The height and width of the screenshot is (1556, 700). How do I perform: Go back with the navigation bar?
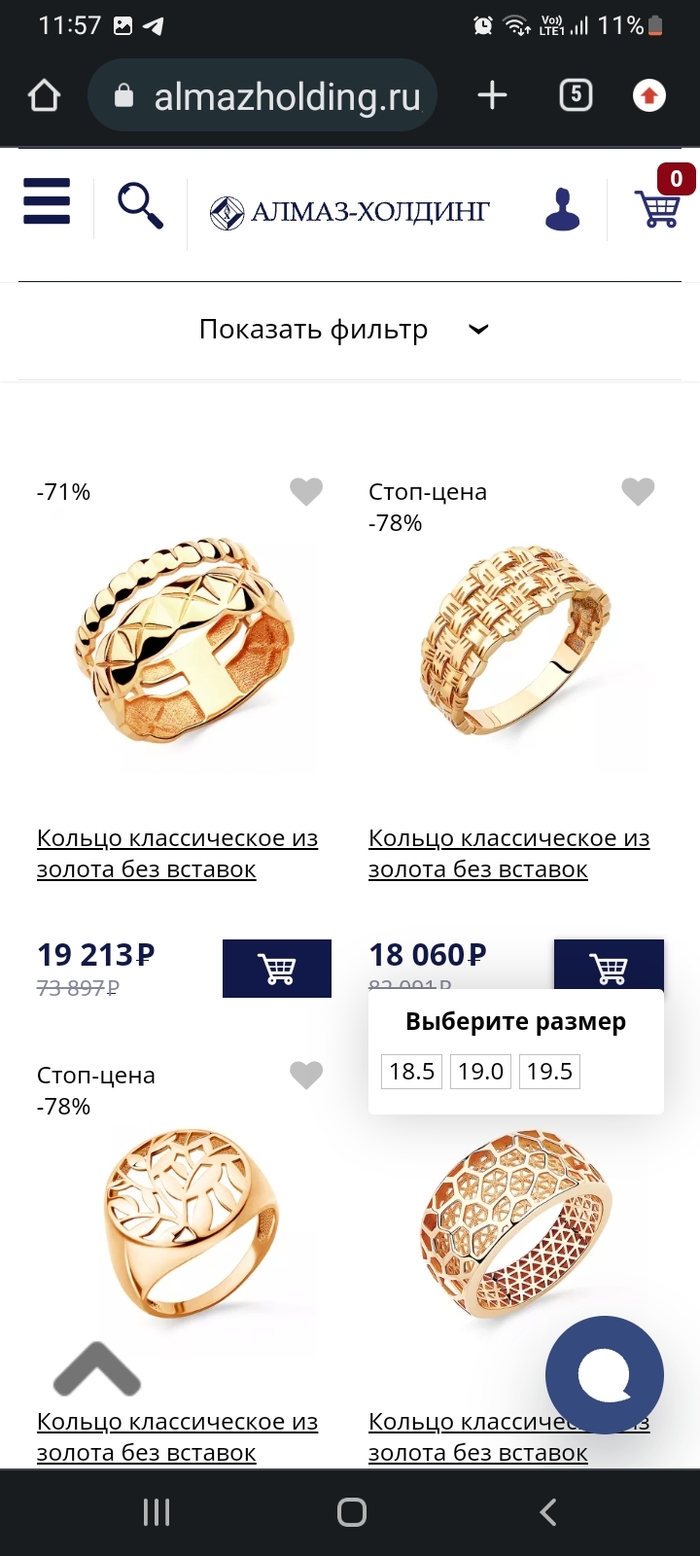[547, 1512]
